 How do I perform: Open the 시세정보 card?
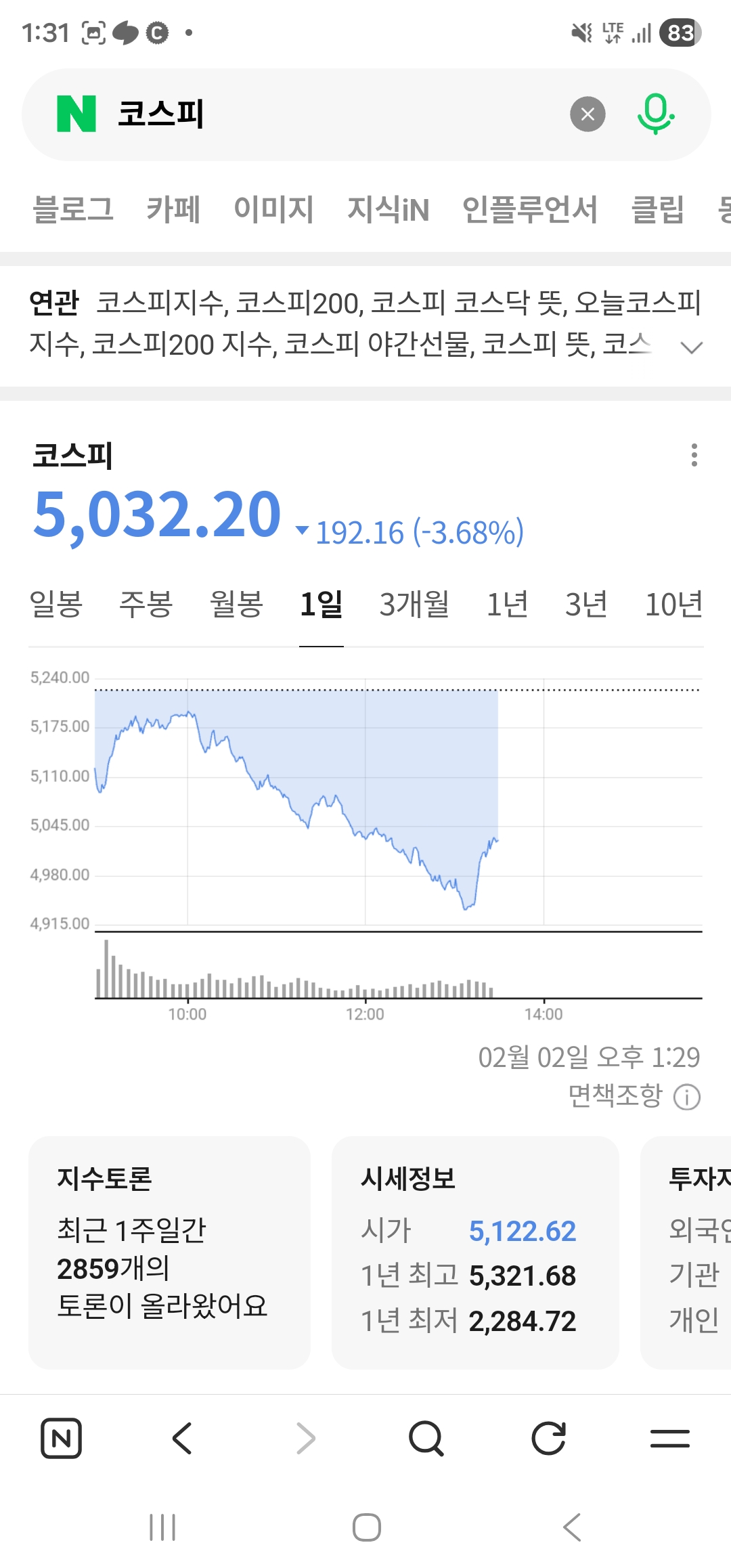click(475, 1252)
